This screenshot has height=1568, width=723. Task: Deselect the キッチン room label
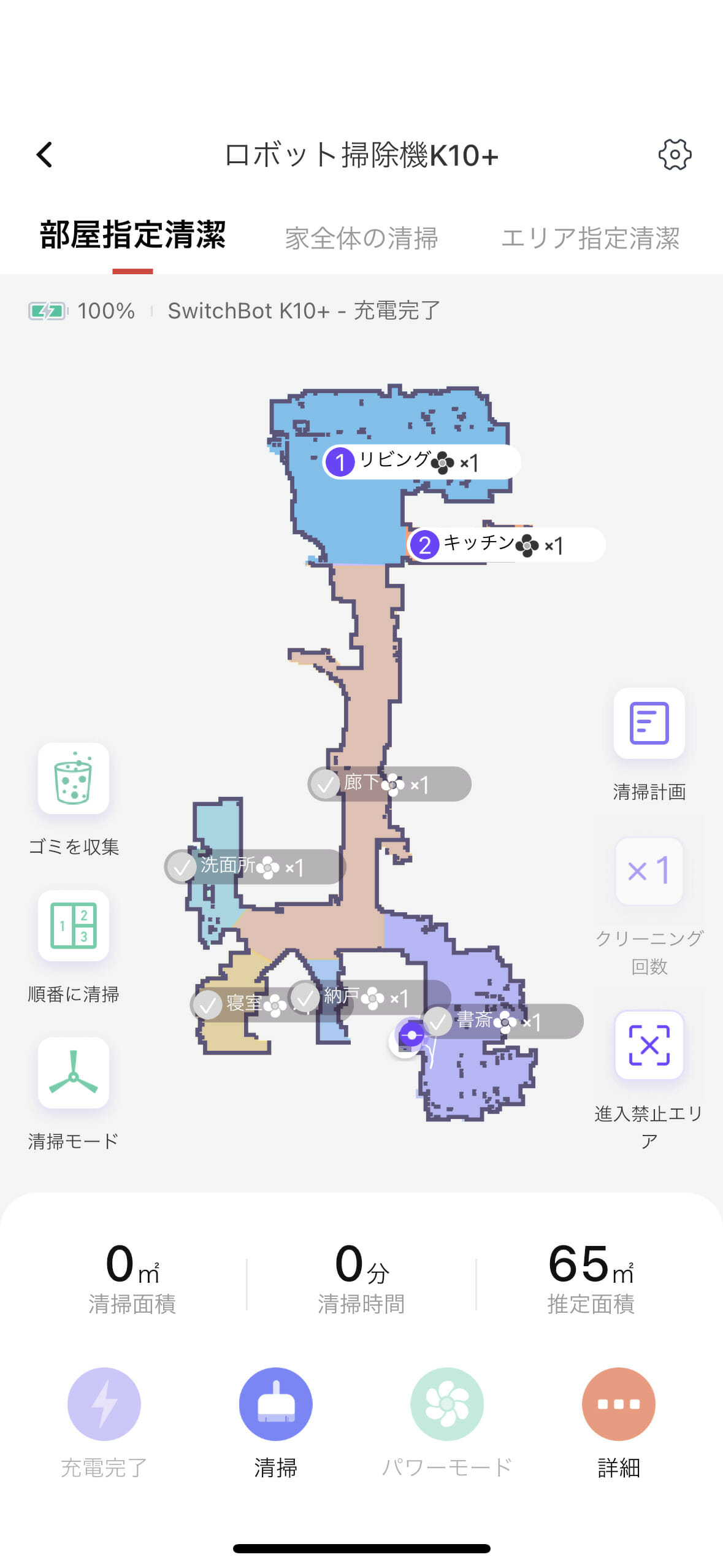[x=506, y=544]
